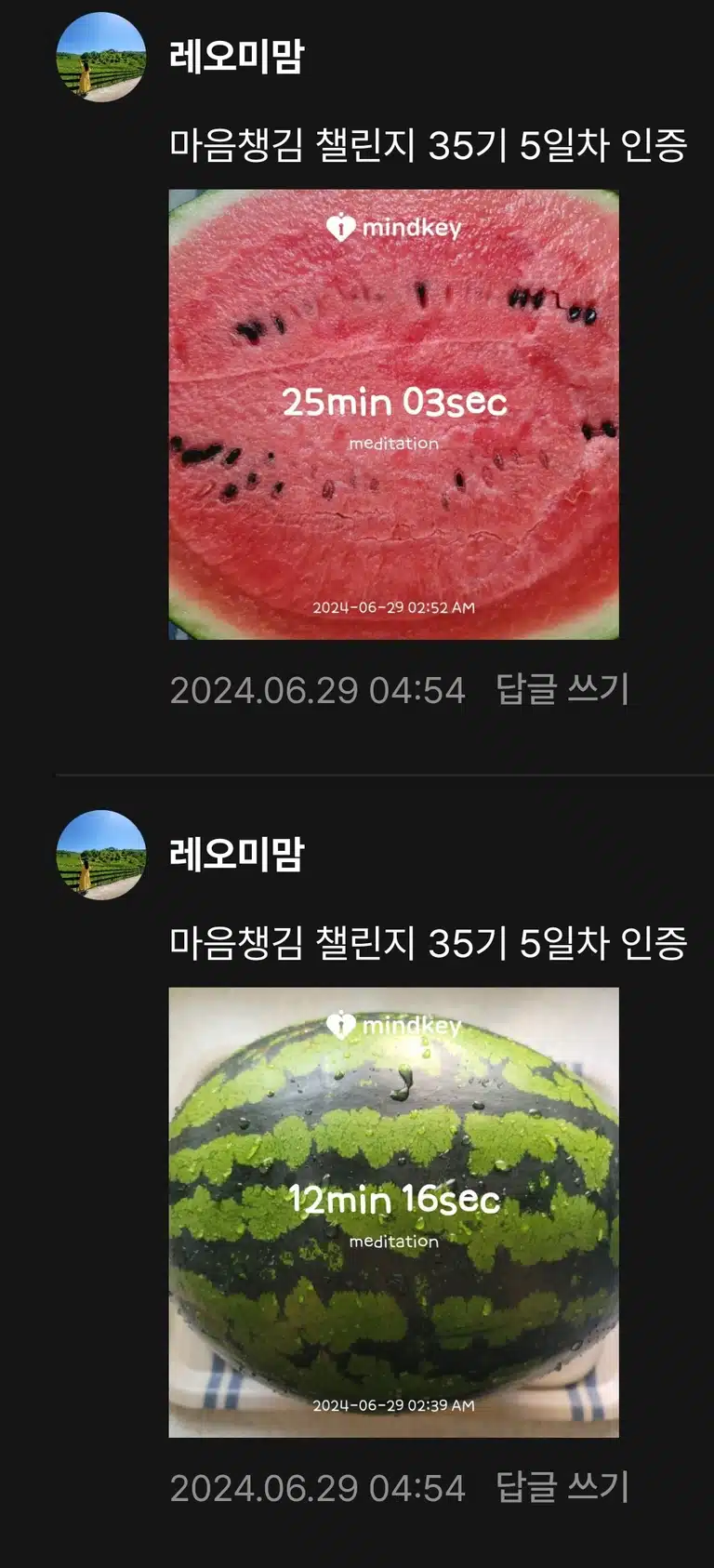
Task: Open the whole watermelon 12min 16sec image
Action: 393,1213
